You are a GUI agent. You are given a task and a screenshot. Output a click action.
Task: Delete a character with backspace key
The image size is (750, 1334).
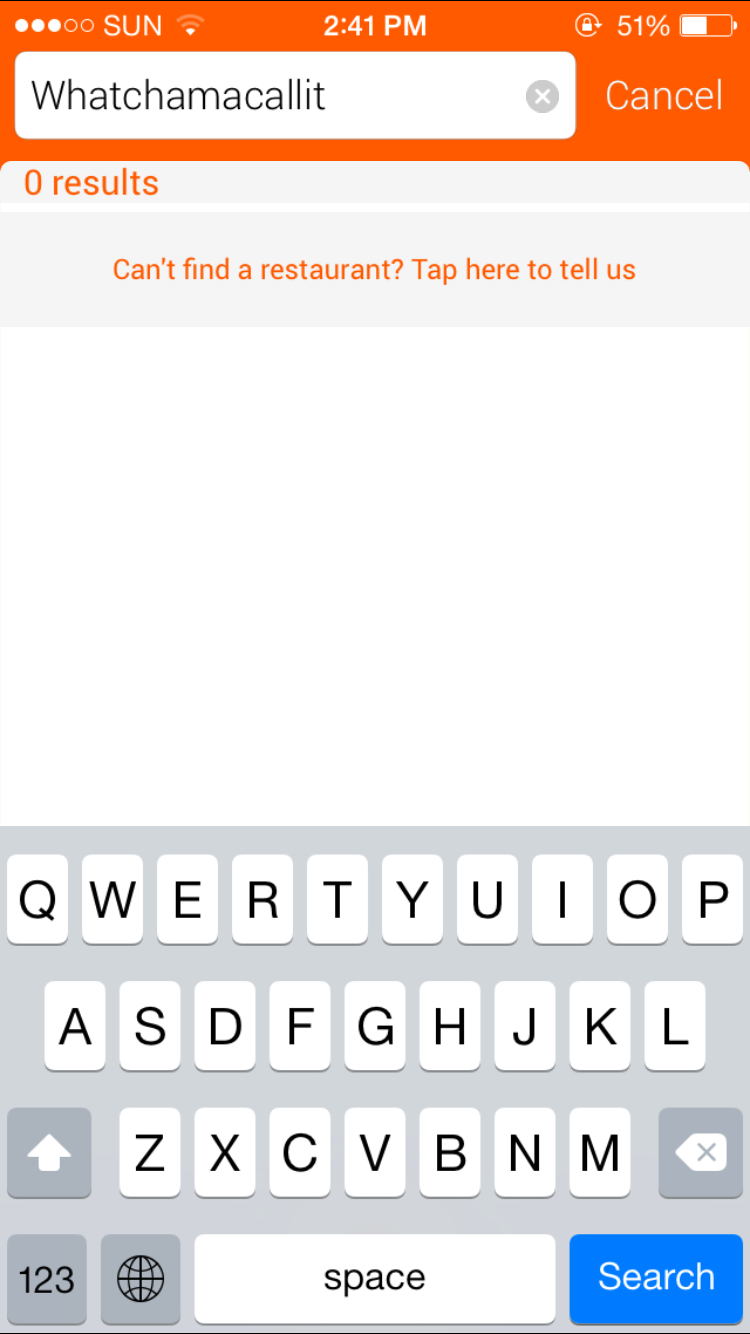coord(700,1153)
